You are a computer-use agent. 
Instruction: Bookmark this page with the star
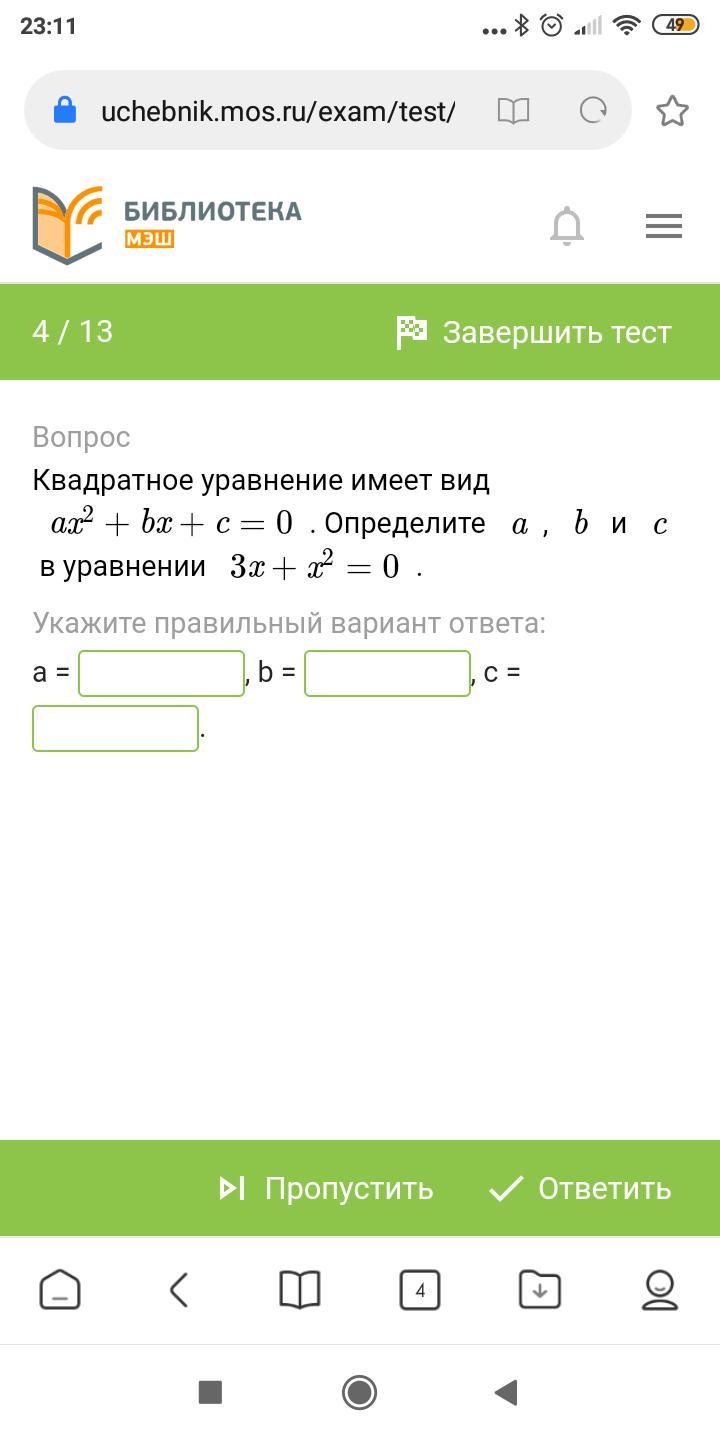pyautogui.click(x=672, y=111)
